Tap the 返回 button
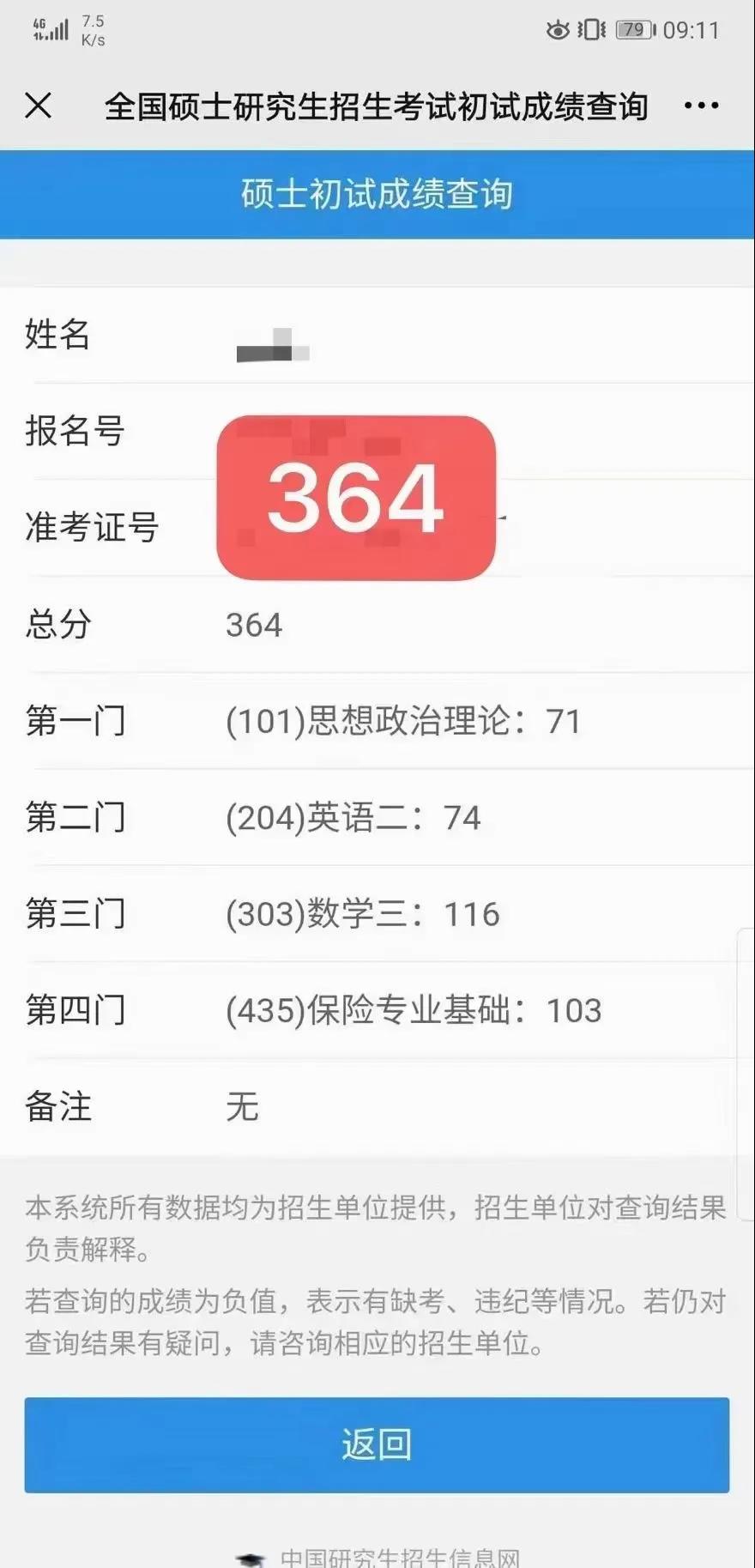Viewport: 755px width, 1568px height. point(377,1444)
